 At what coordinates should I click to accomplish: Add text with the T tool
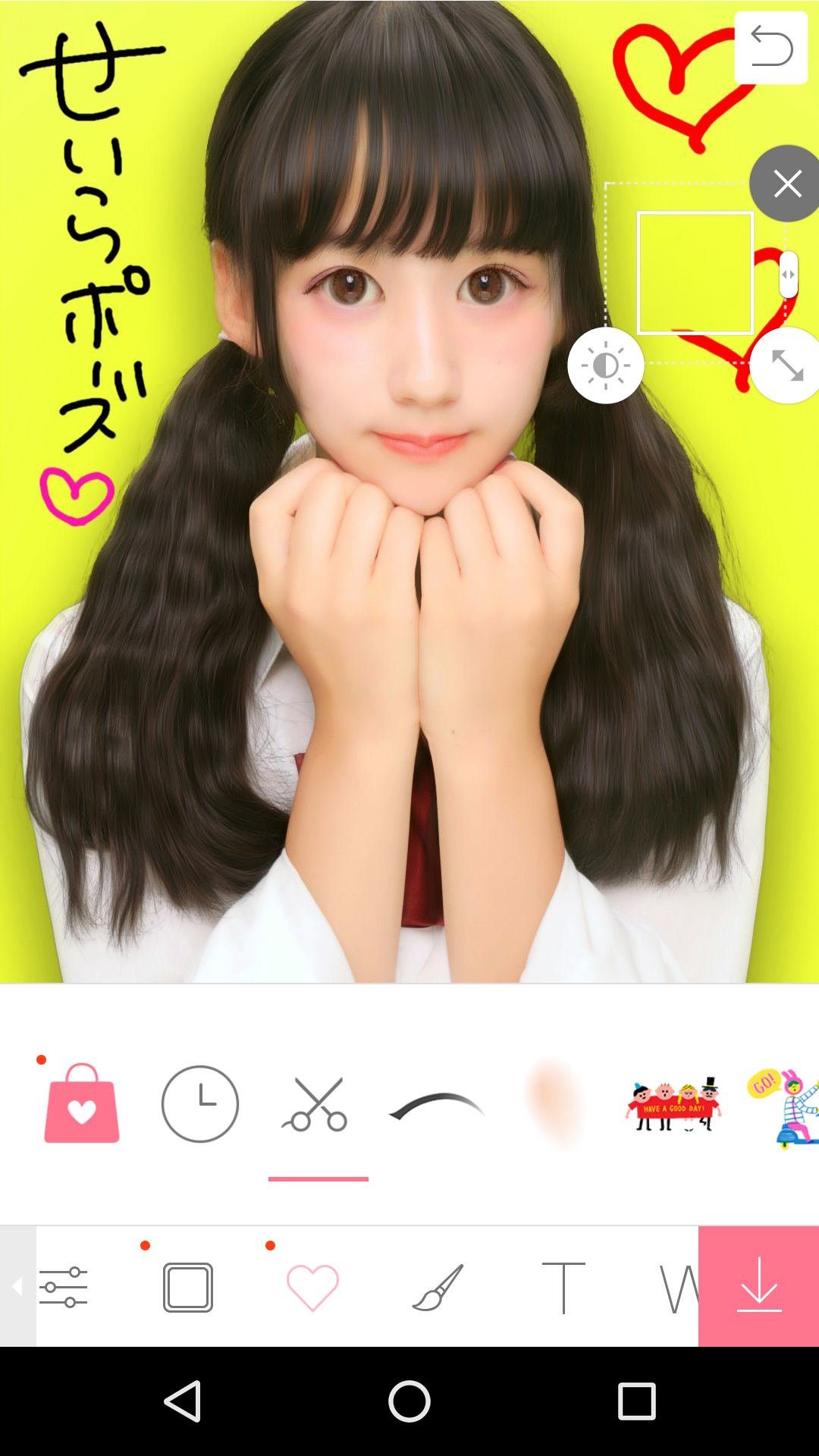[x=563, y=1287]
